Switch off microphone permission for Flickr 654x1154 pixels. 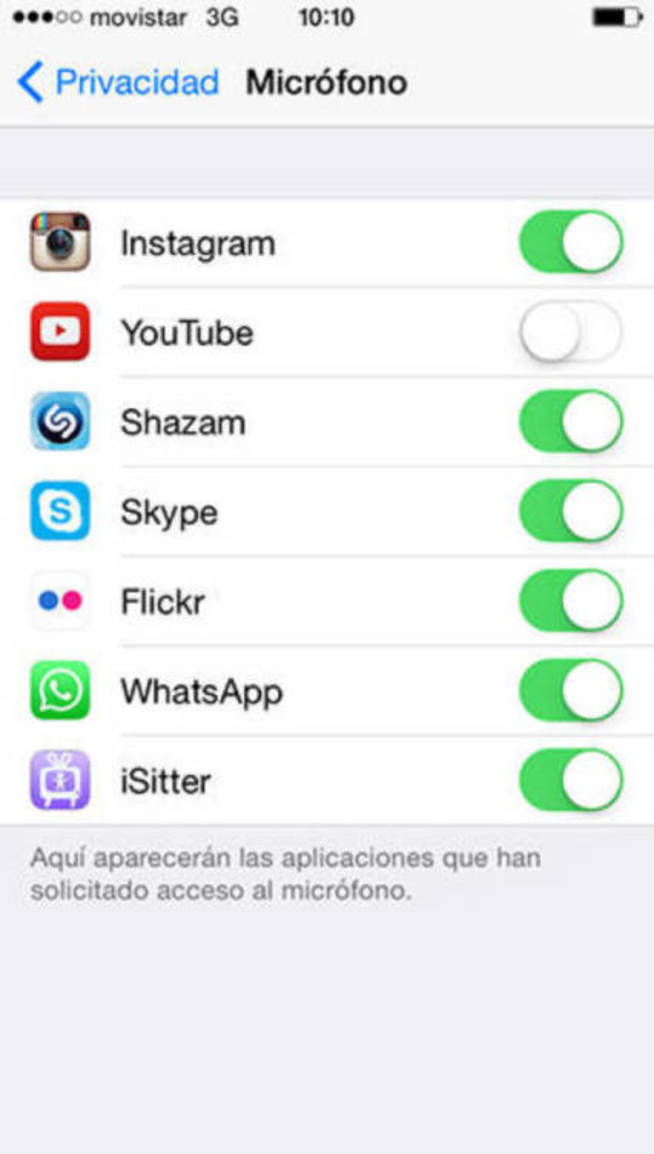point(570,601)
